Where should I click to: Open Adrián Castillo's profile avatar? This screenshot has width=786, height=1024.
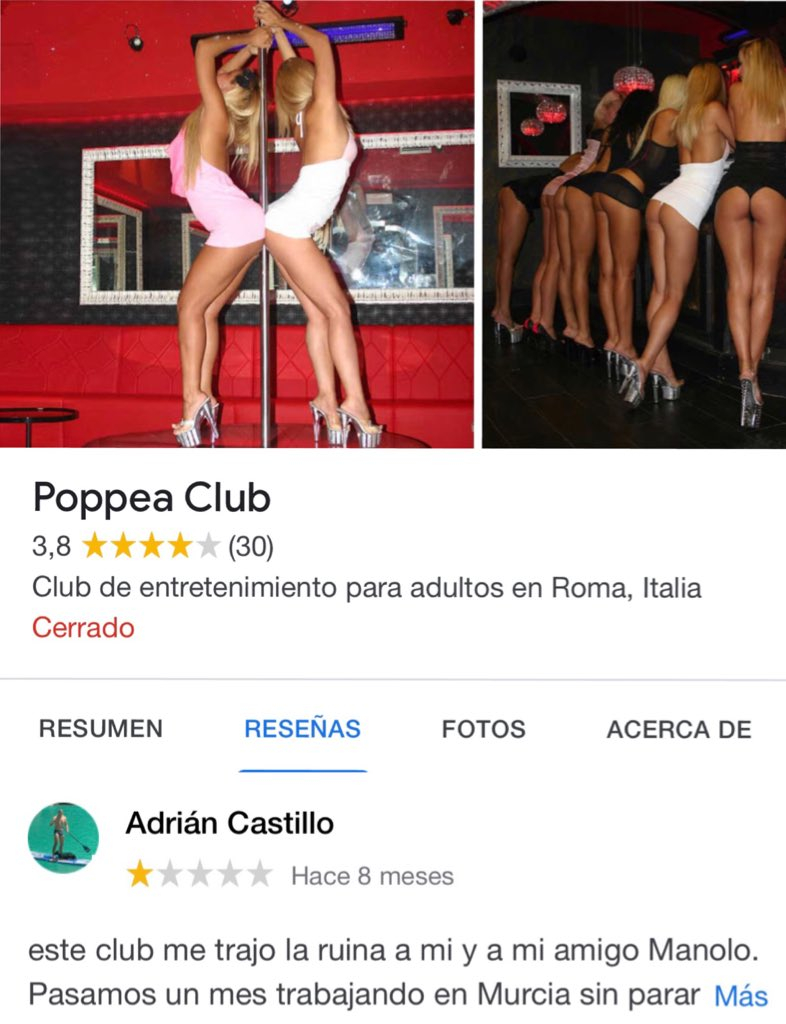pos(63,838)
